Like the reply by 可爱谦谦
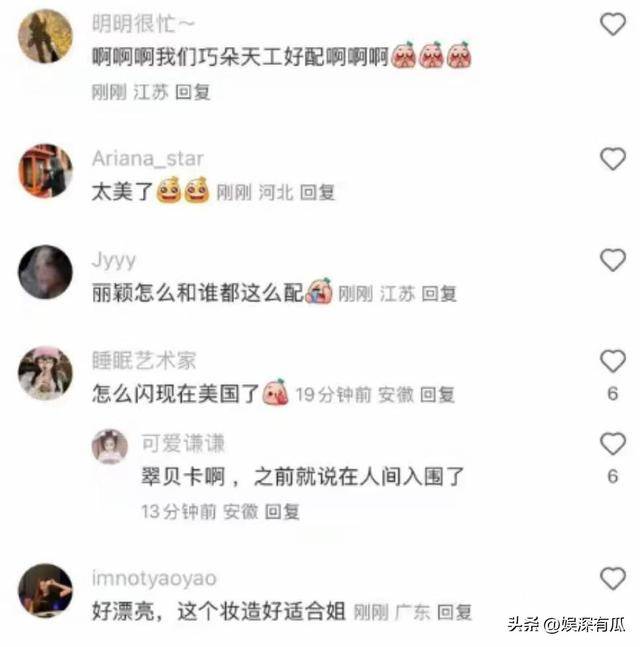 [612, 443]
